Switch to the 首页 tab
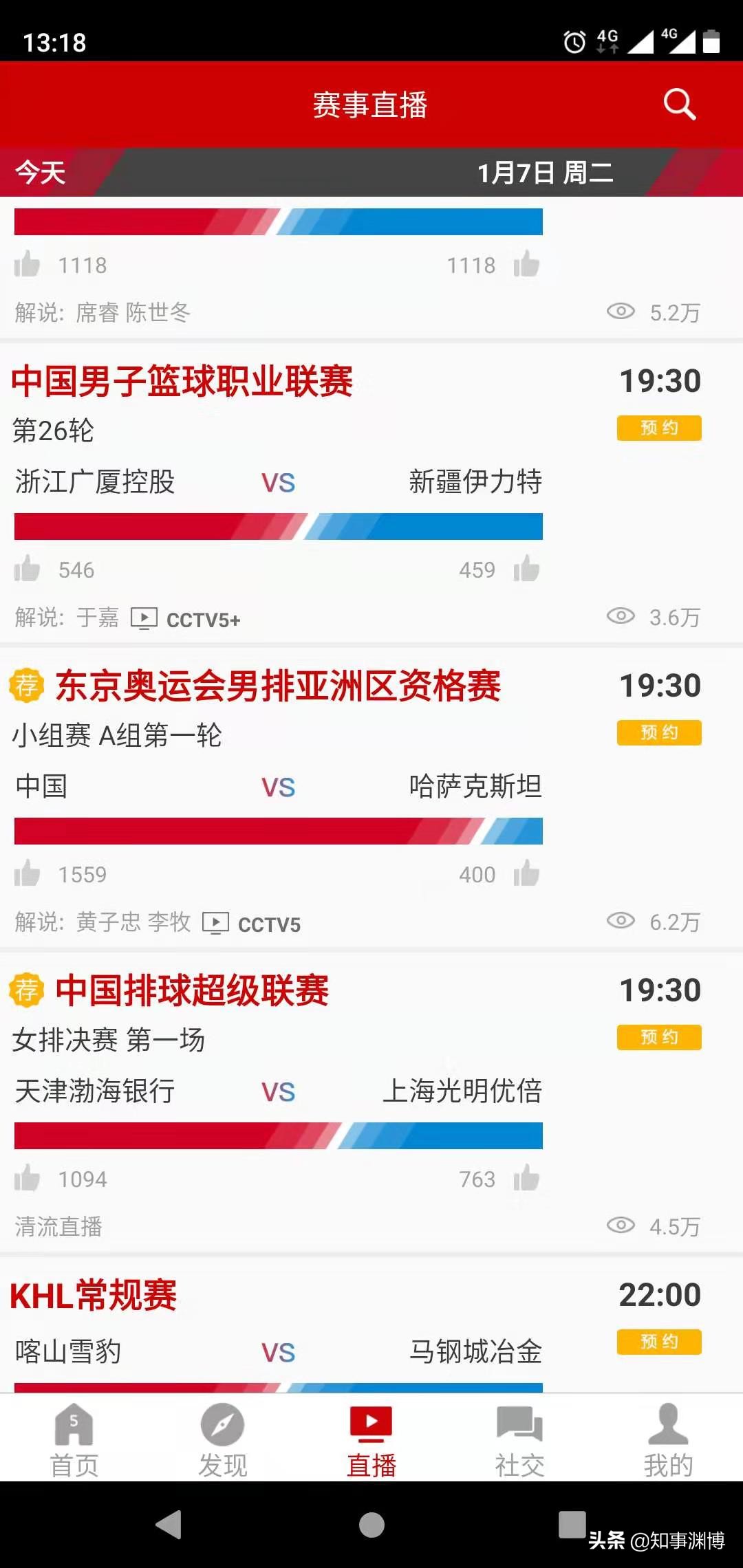Image resolution: width=743 pixels, height=1568 pixels. 74,1439
